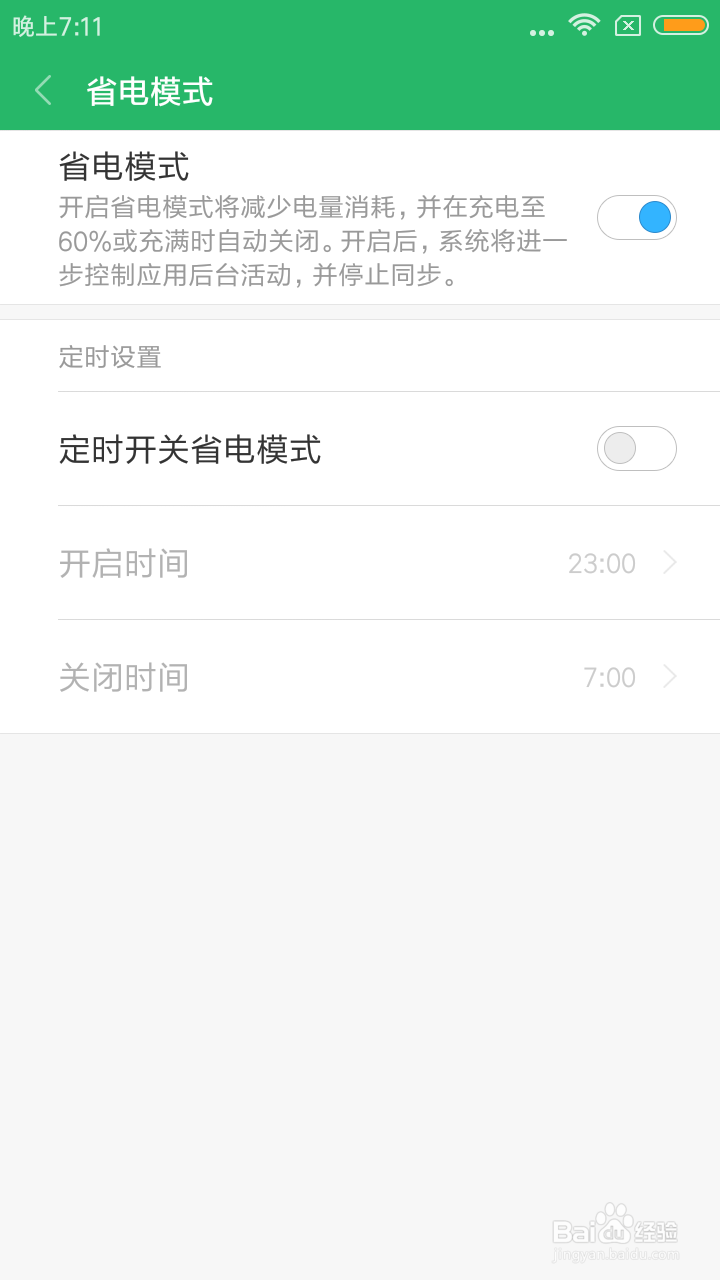720x1280 pixels.
Task: Tap the notification dots in the status bar
Action: tap(541, 31)
